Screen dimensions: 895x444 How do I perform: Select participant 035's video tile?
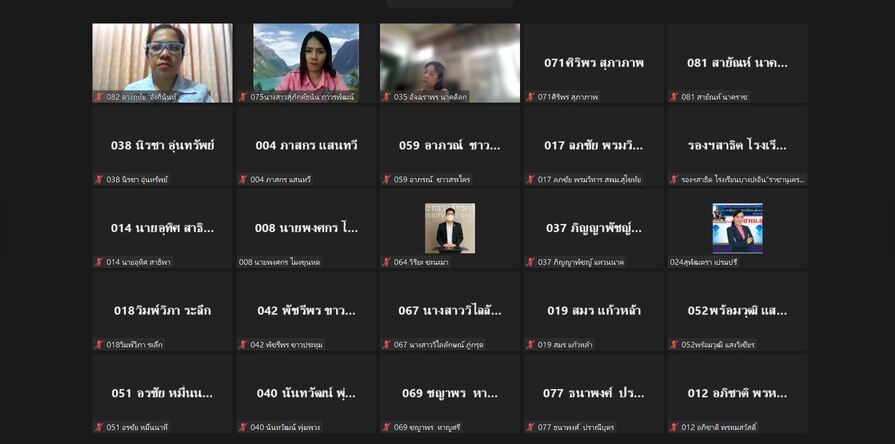pyautogui.click(x=449, y=62)
